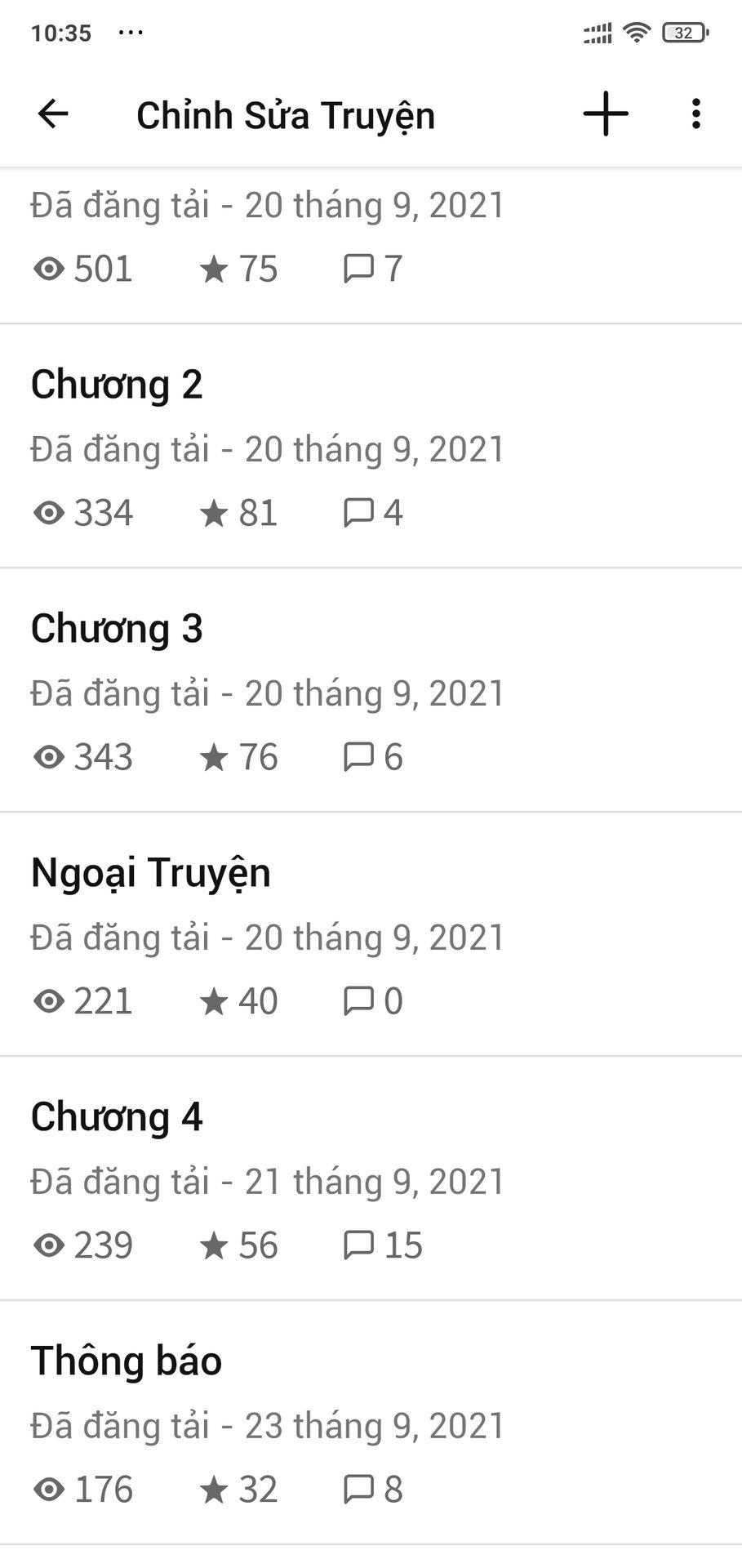The image size is (742, 1568).
Task: Open the Ngoại Truyện entry
Action: point(371,934)
